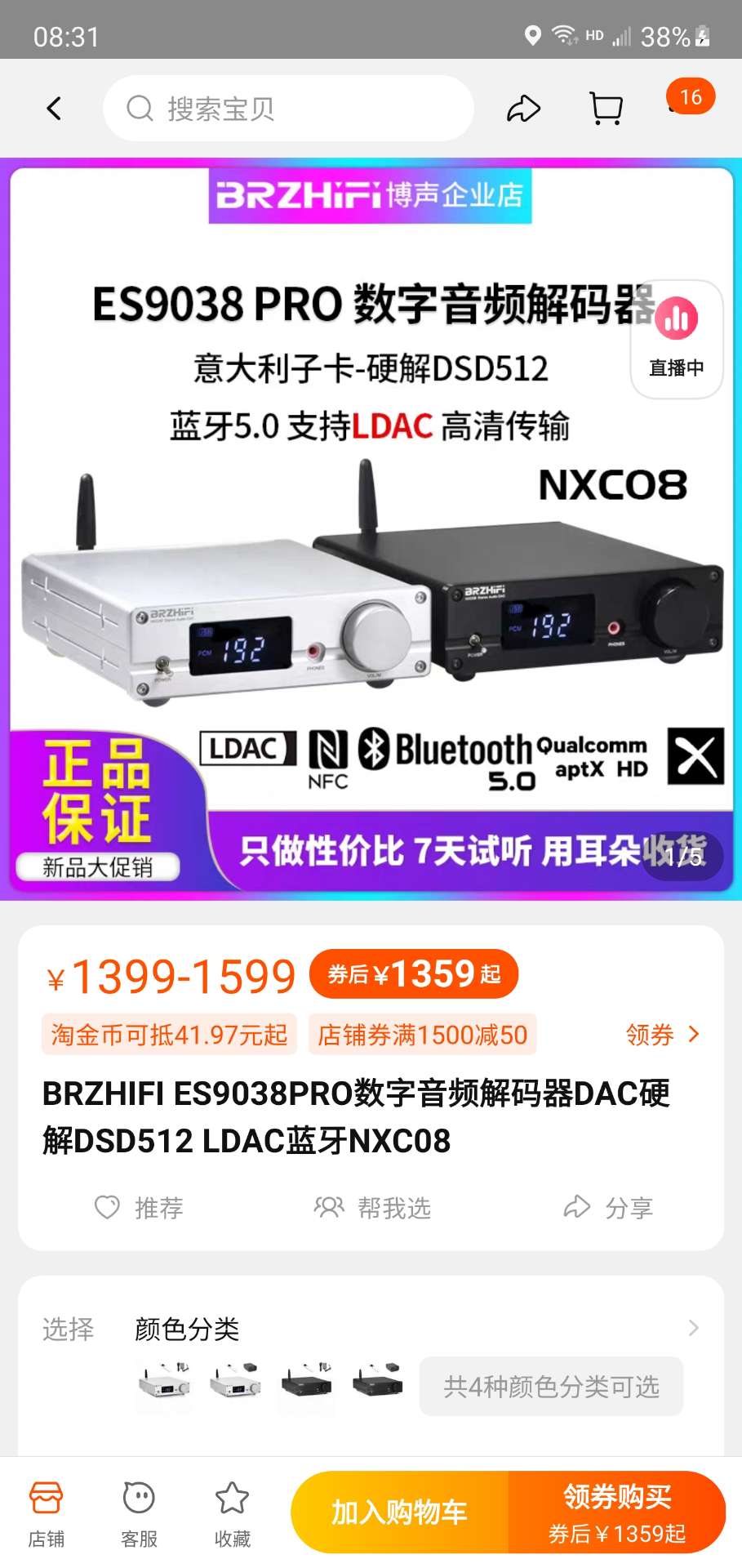The width and height of the screenshot is (742, 1568).
Task: Expand the 颜色分类 selection row
Action: coord(693,1329)
